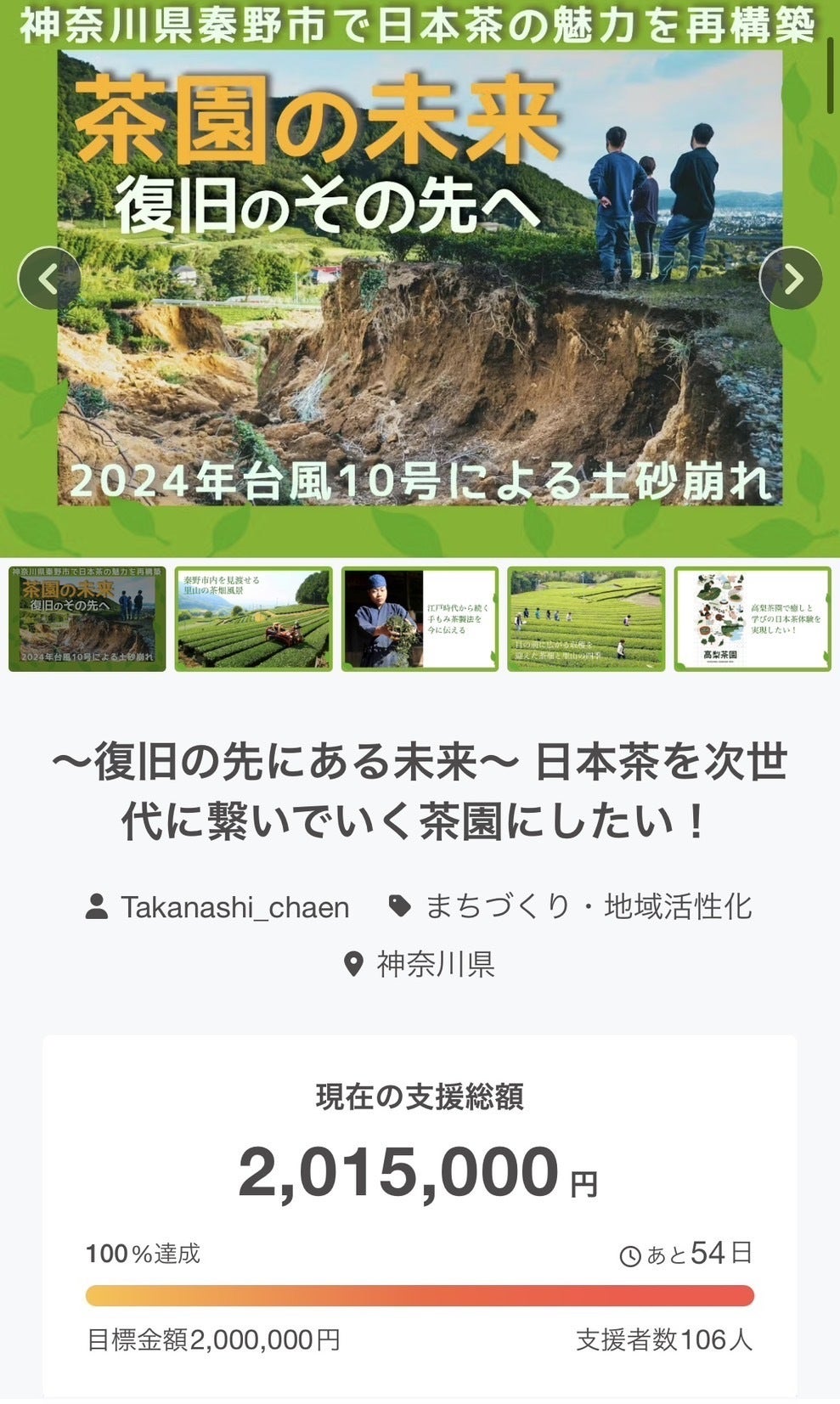The height and width of the screenshot is (1404, 840).
Task: Open the まちづくり・地域活性化 category tag
Action: tap(587, 907)
